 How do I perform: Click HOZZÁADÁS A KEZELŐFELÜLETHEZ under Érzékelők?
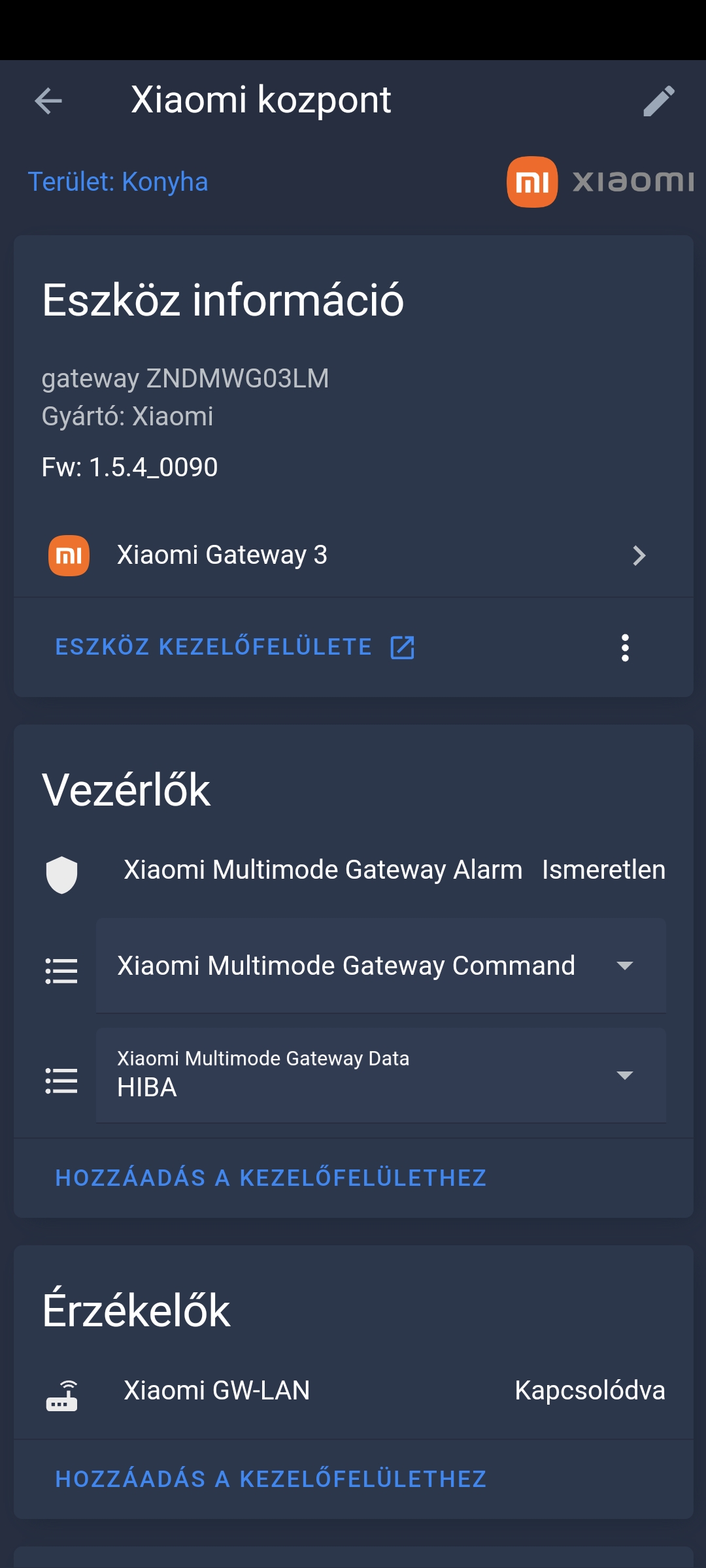270,1479
